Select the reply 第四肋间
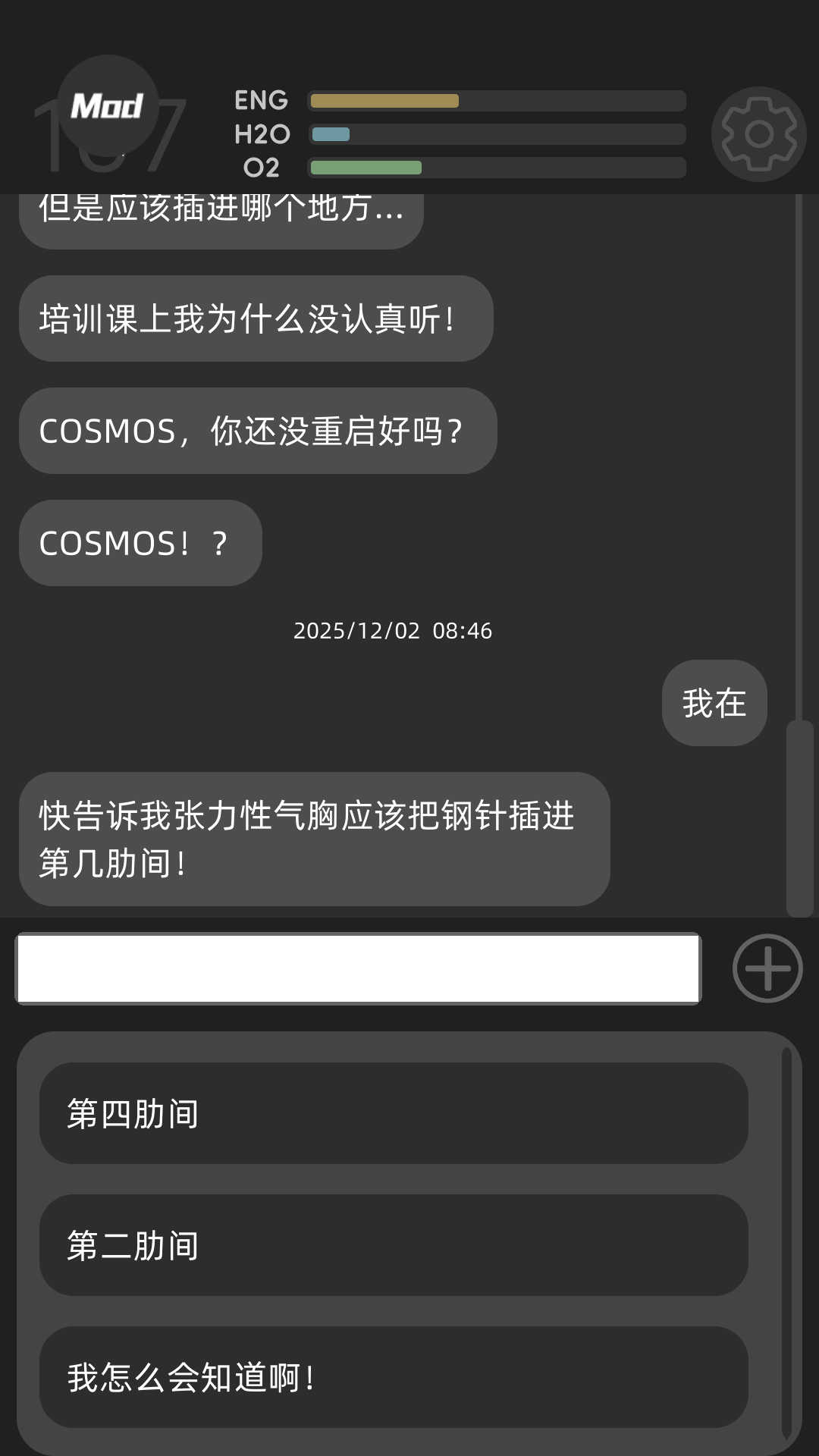This screenshot has height=1456, width=819. (394, 1115)
